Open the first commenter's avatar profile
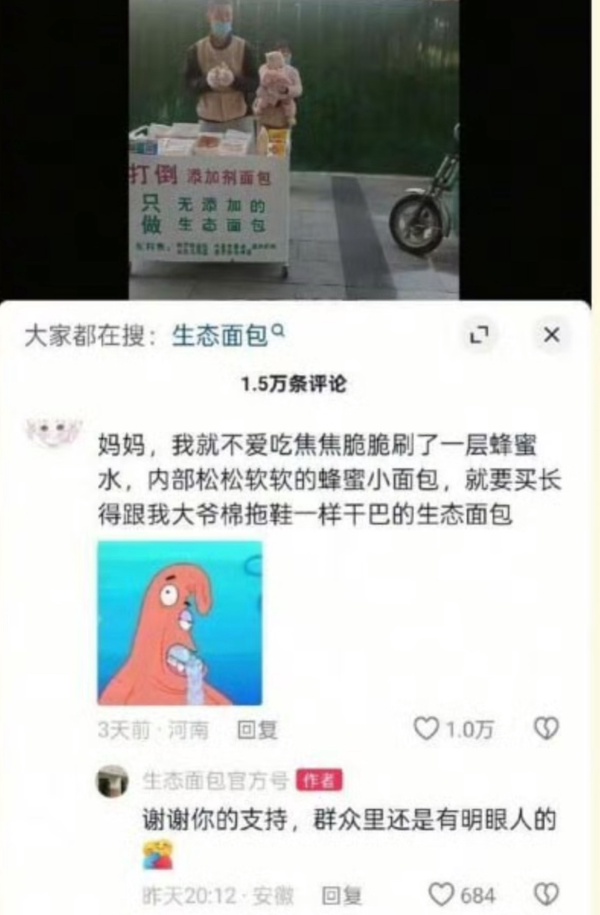The width and height of the screenshot is (600, 915). [x=53, y=433]
